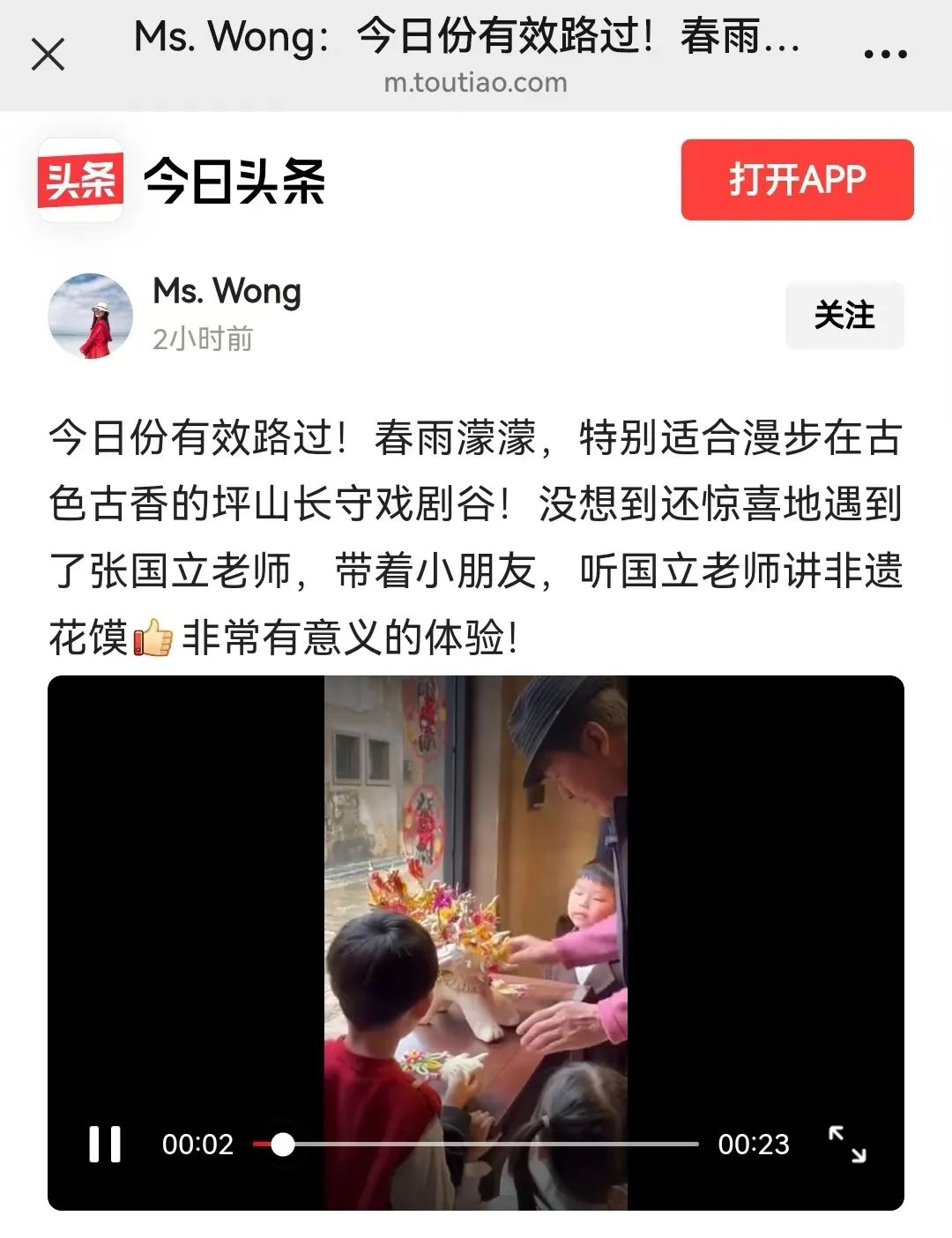Open the three-dot overflow menu

(x=884, y=55)
